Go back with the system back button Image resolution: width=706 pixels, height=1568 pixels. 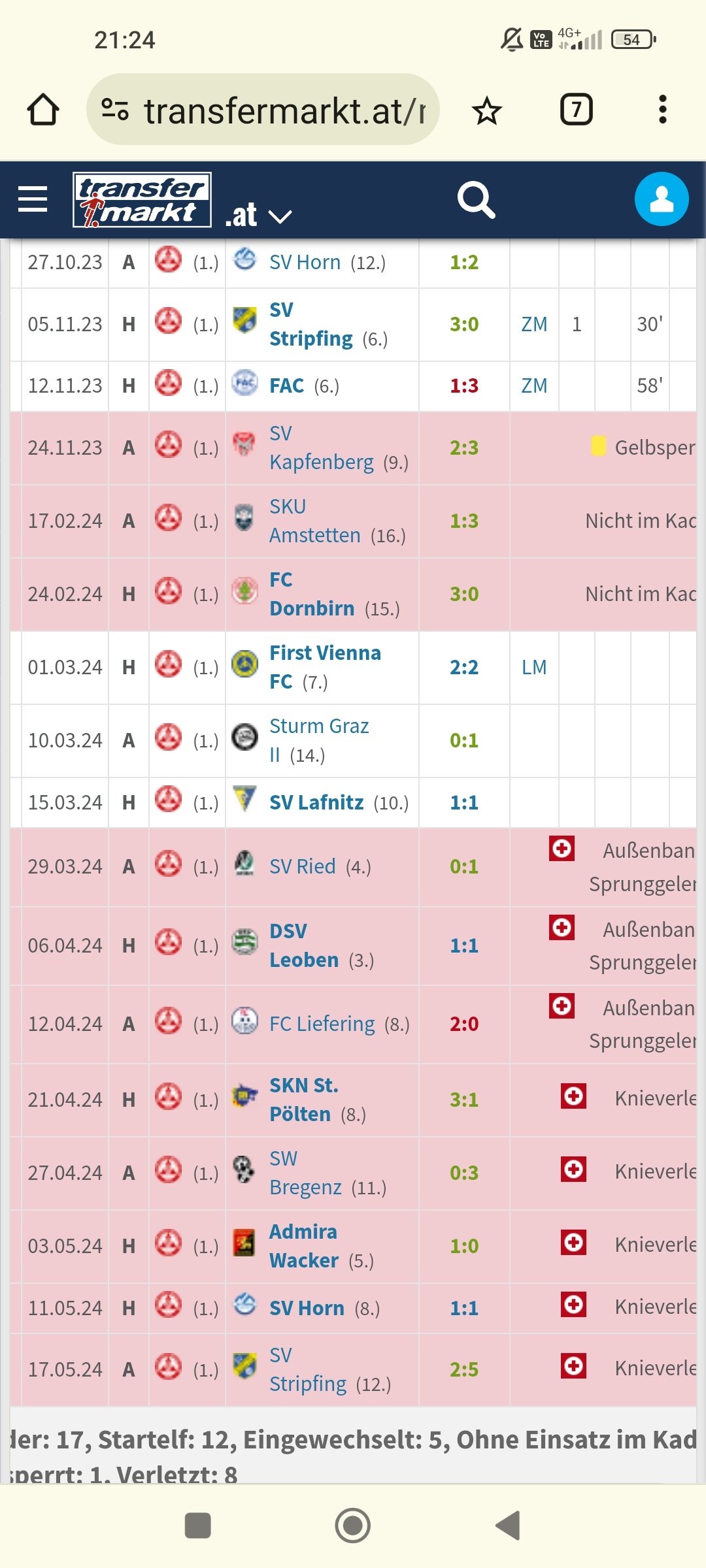click(x=508, y=1526)
